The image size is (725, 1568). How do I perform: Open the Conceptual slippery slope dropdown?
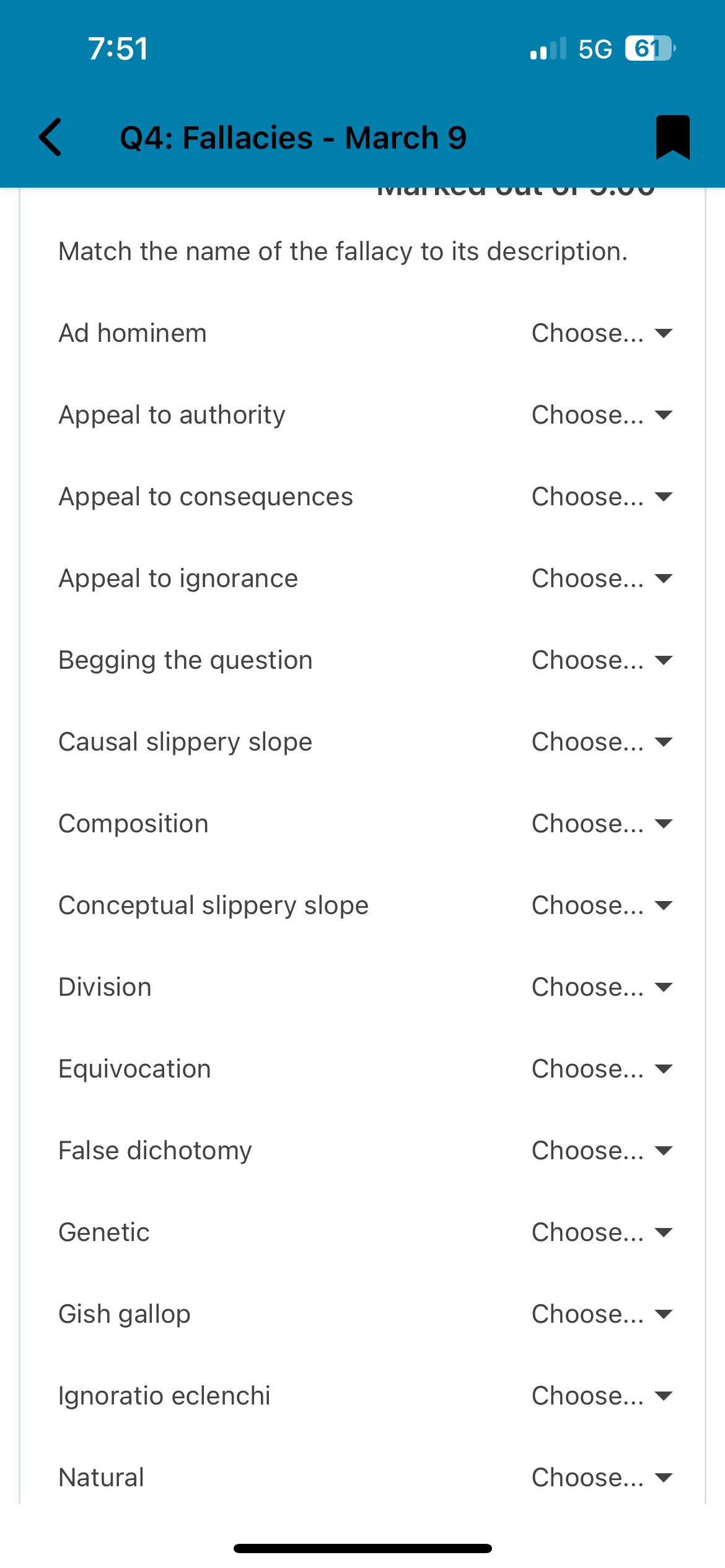tap(602, 905)
